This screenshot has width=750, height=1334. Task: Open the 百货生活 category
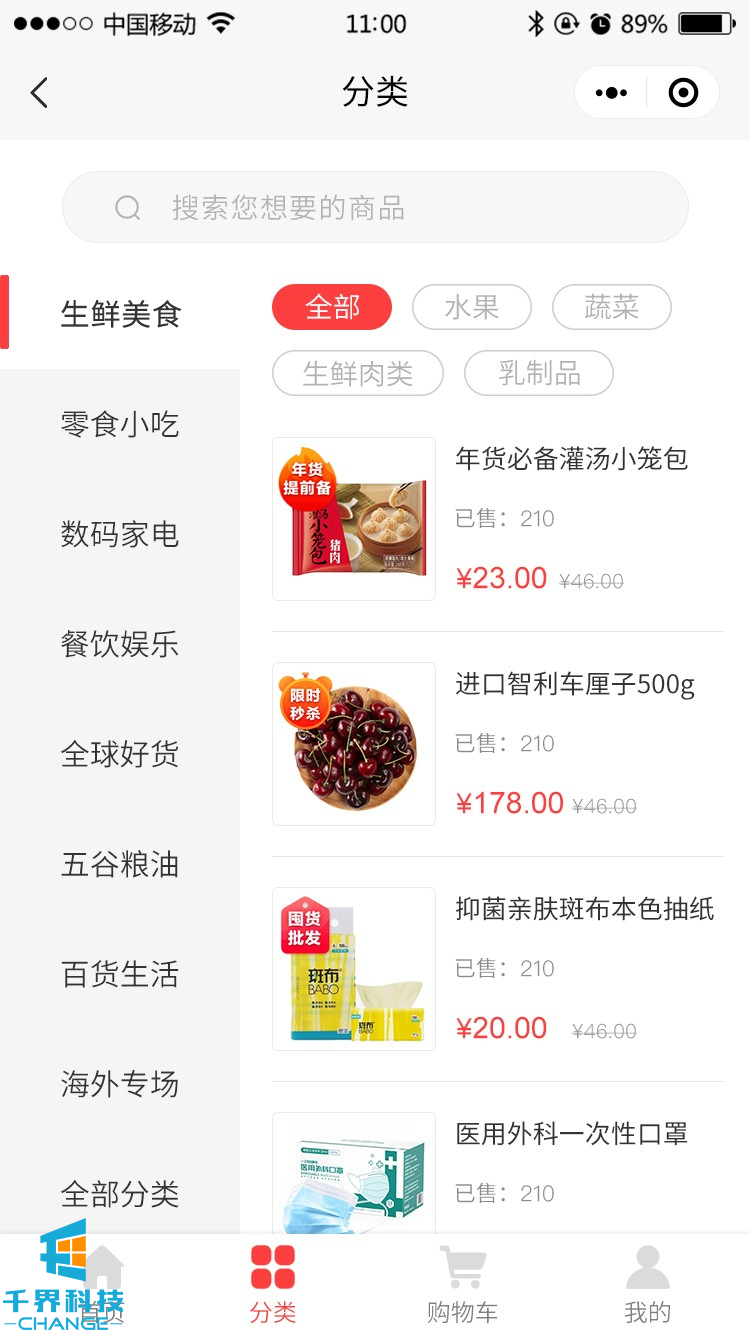[x=120, y=974]
